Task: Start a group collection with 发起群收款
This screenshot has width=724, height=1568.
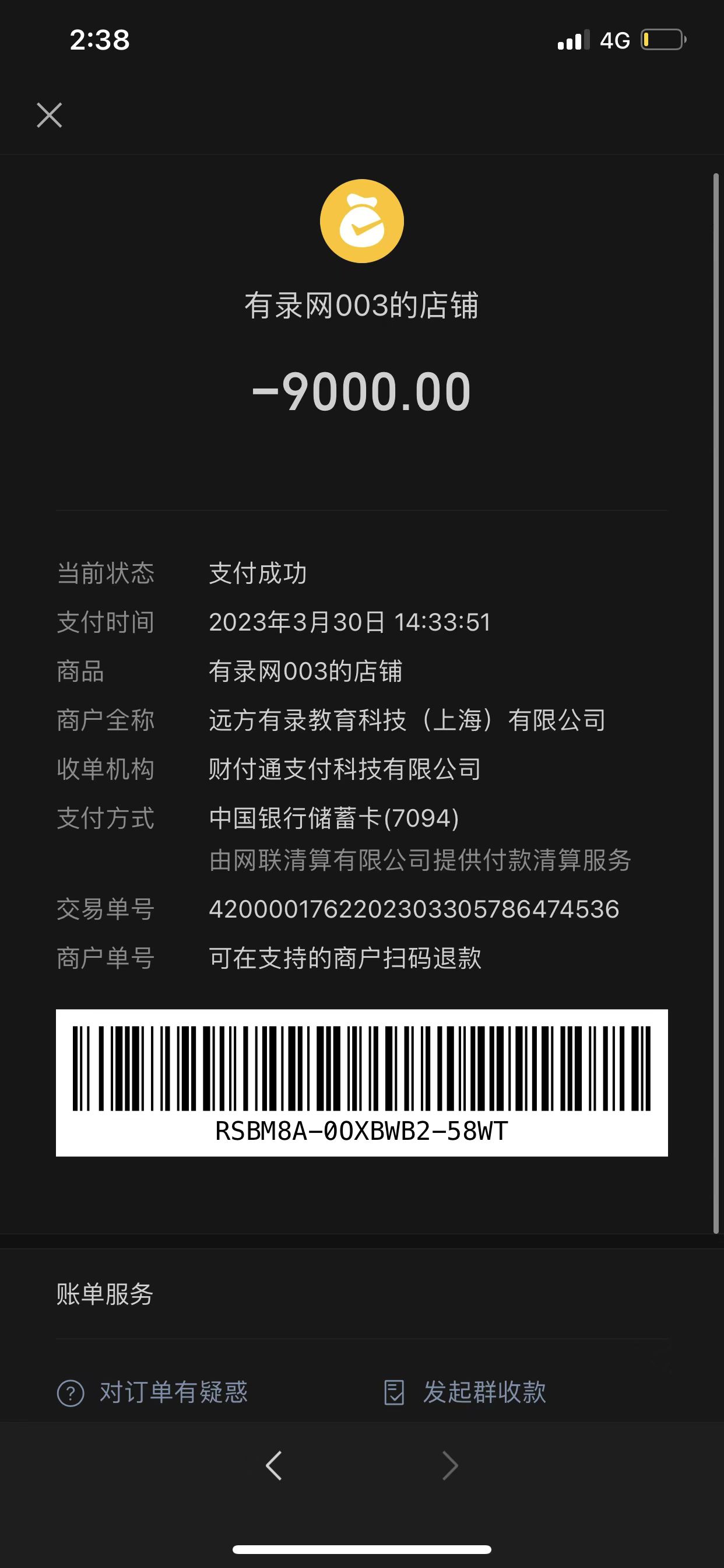Action: point(465,1392)
